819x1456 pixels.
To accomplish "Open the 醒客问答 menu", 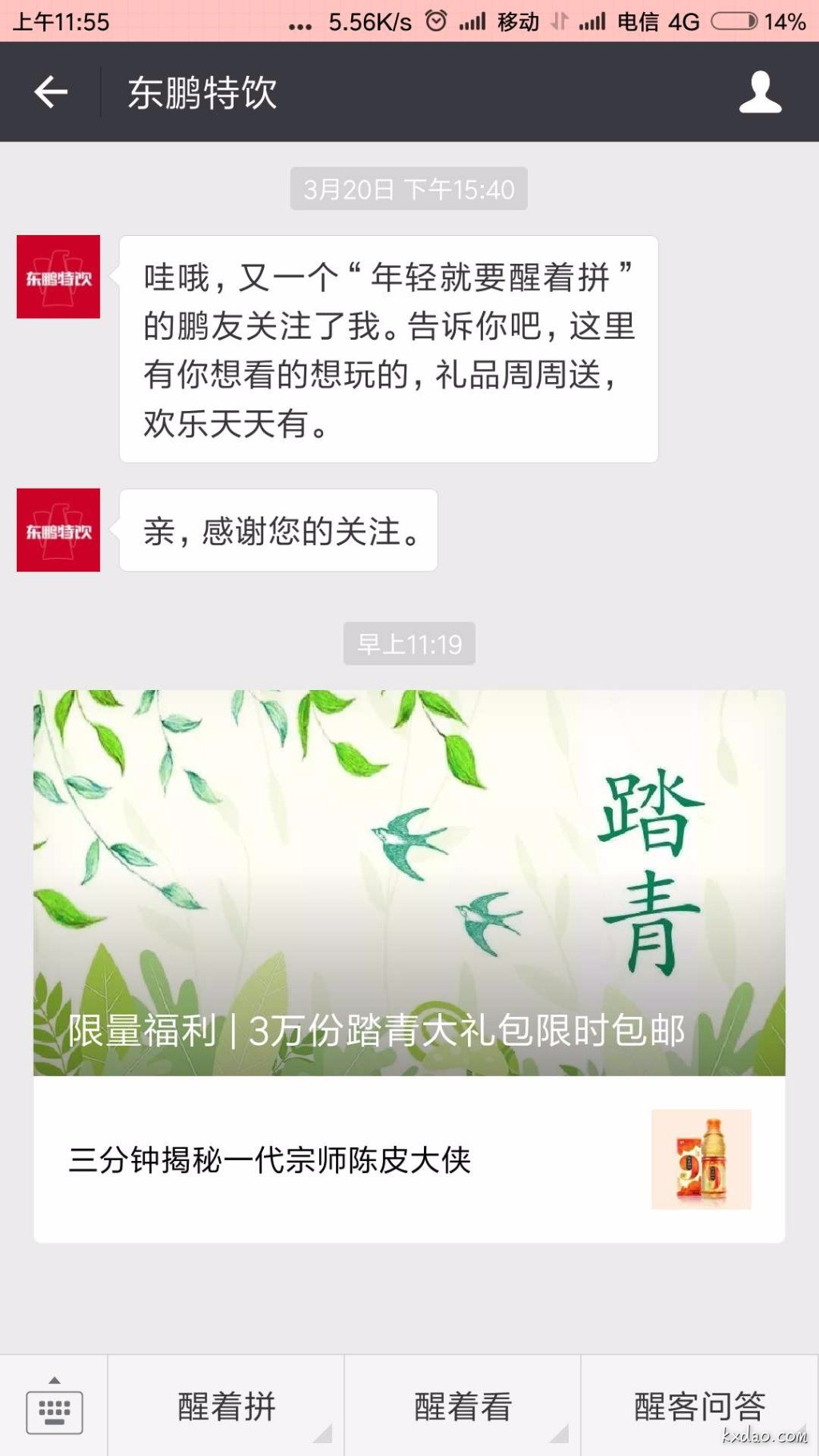I will click(x=699, y=1406).
